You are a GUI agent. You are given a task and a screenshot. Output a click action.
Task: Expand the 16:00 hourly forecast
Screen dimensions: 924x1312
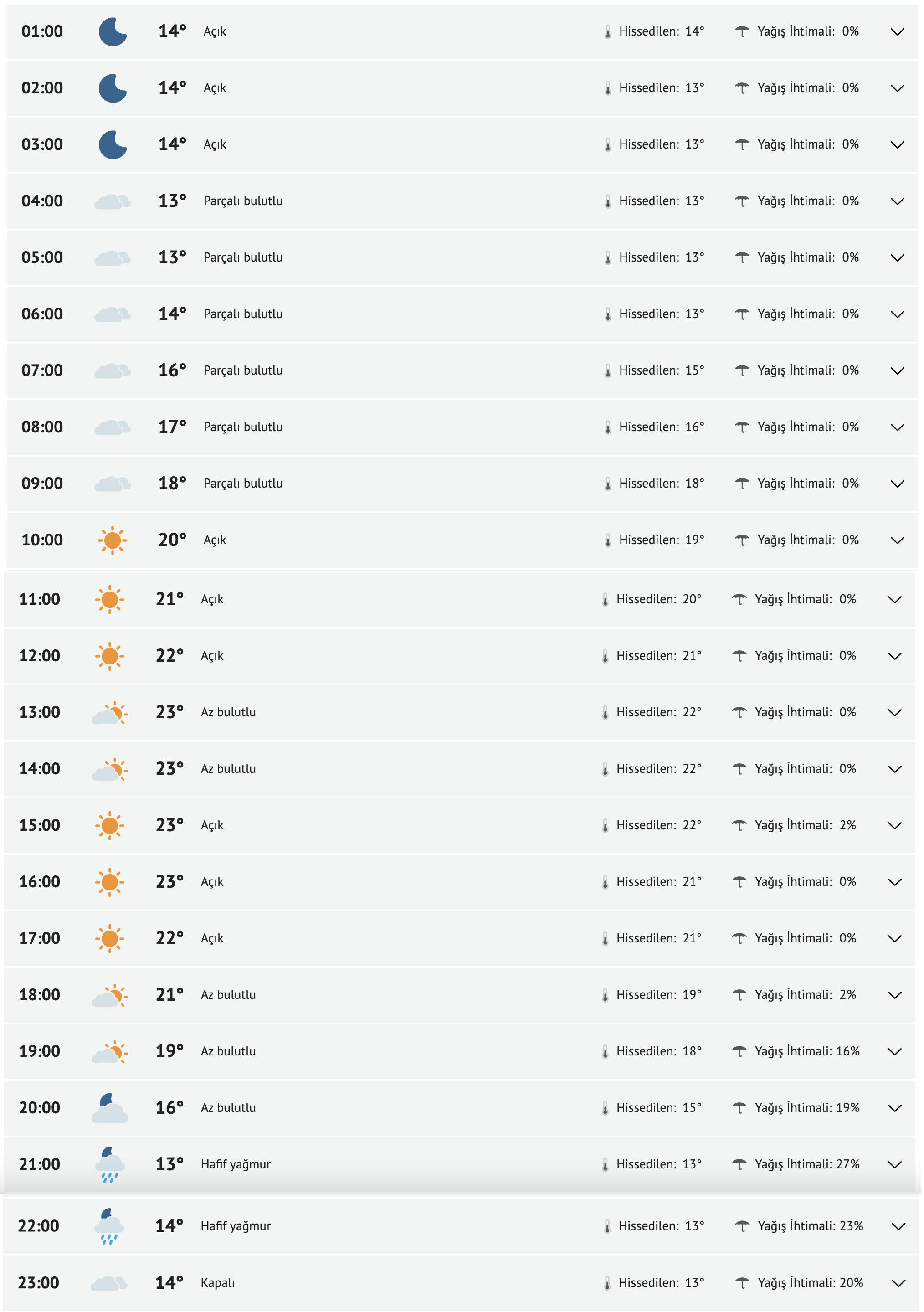click(894, 883)
